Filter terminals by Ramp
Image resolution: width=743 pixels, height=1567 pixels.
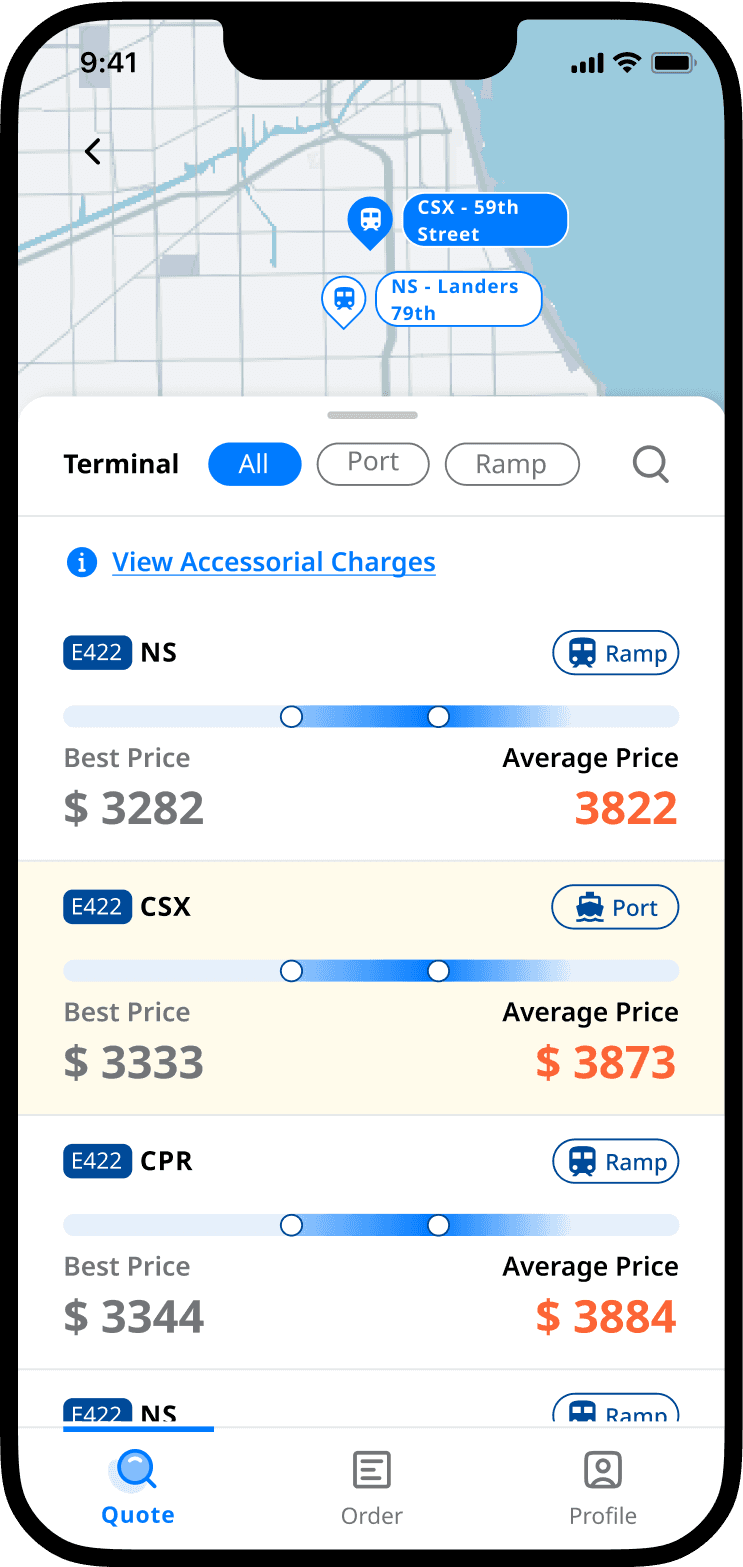click(x=512, y=464)
